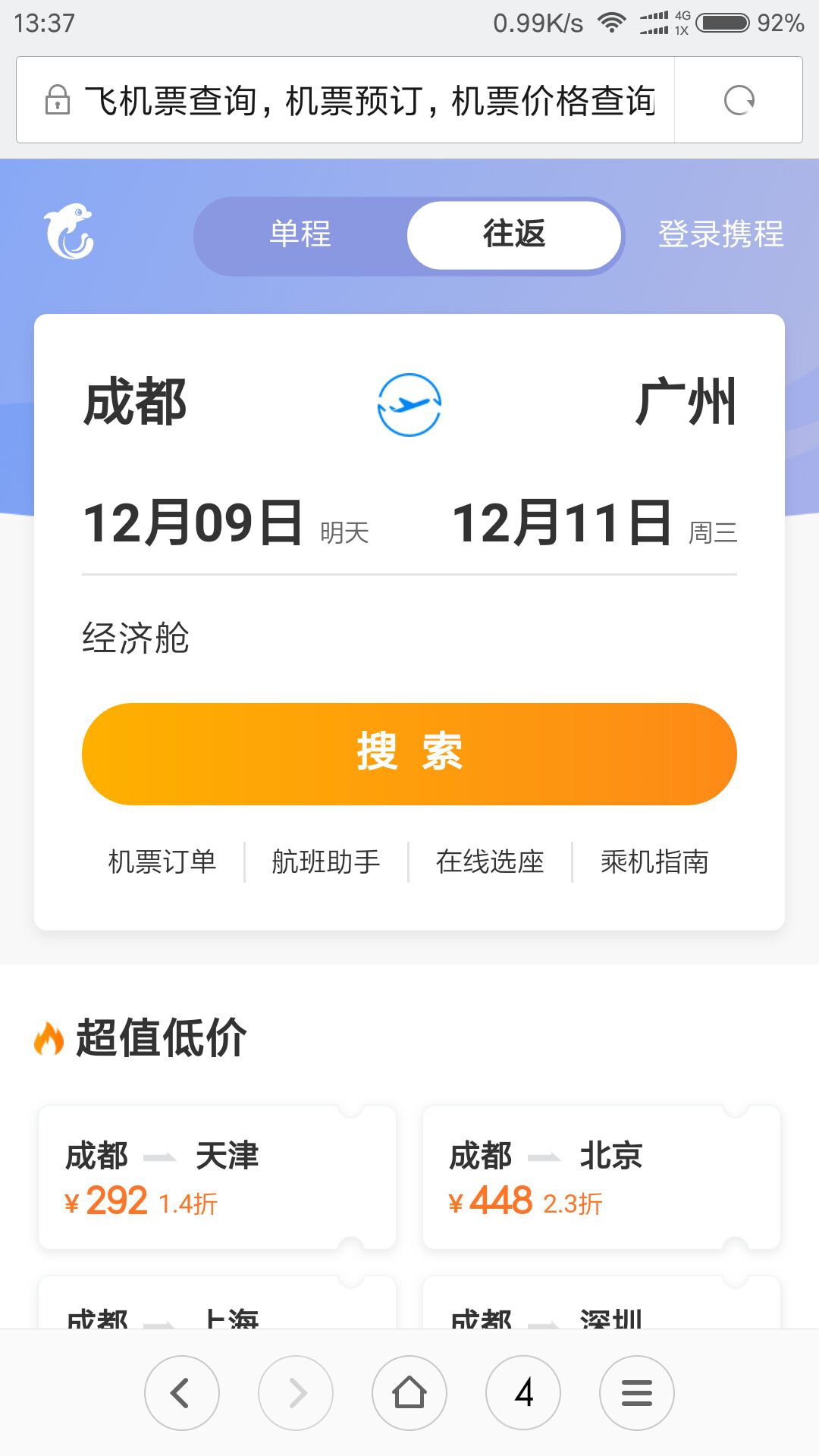This screenshot has height=1456, width=819.
Task: Go back with the browser back arrow
Action: tap(182, 1393)
